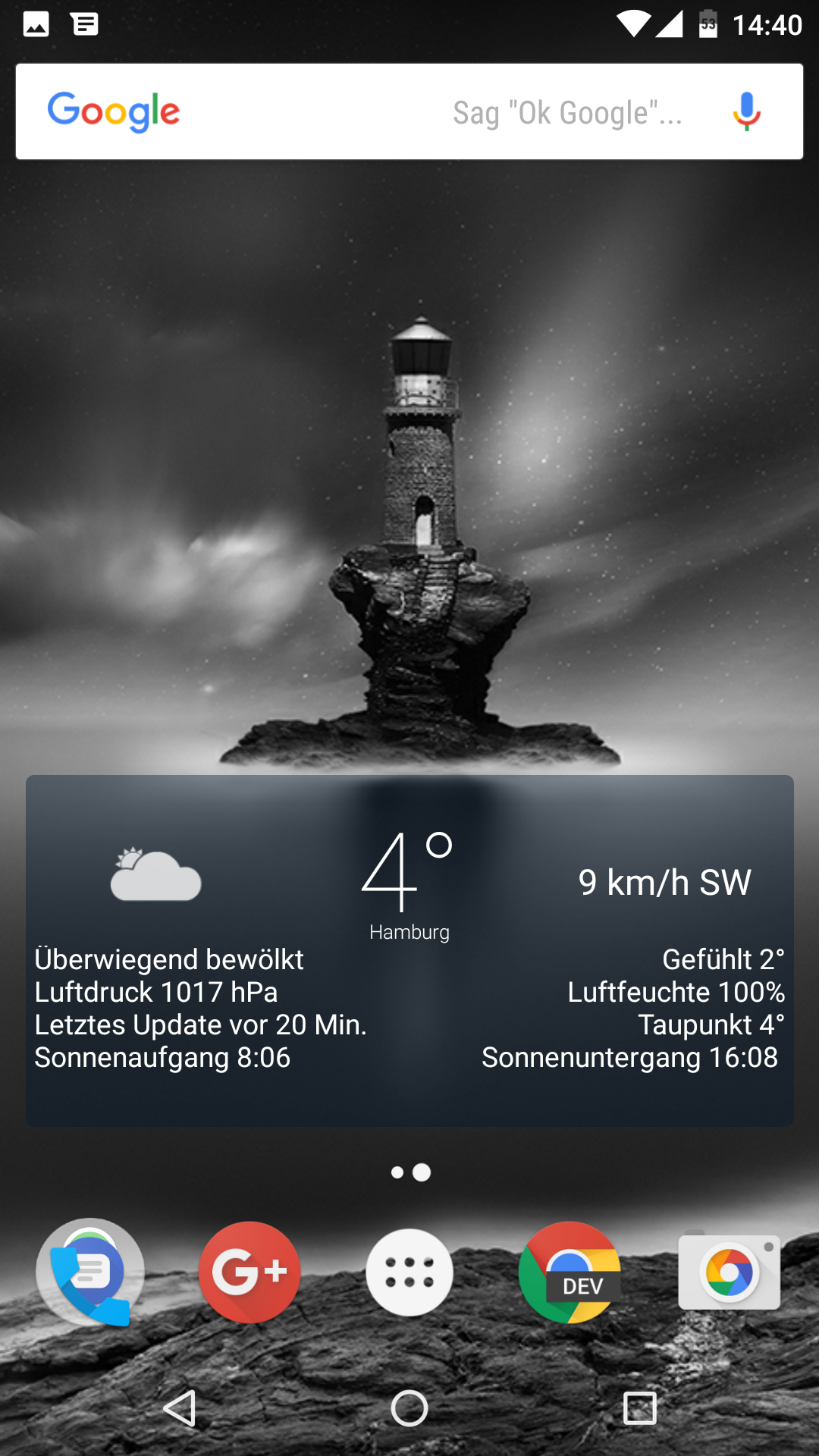Open the phone and messaging folder
The image size is (819, 1456).
[x=90, y=1272]
